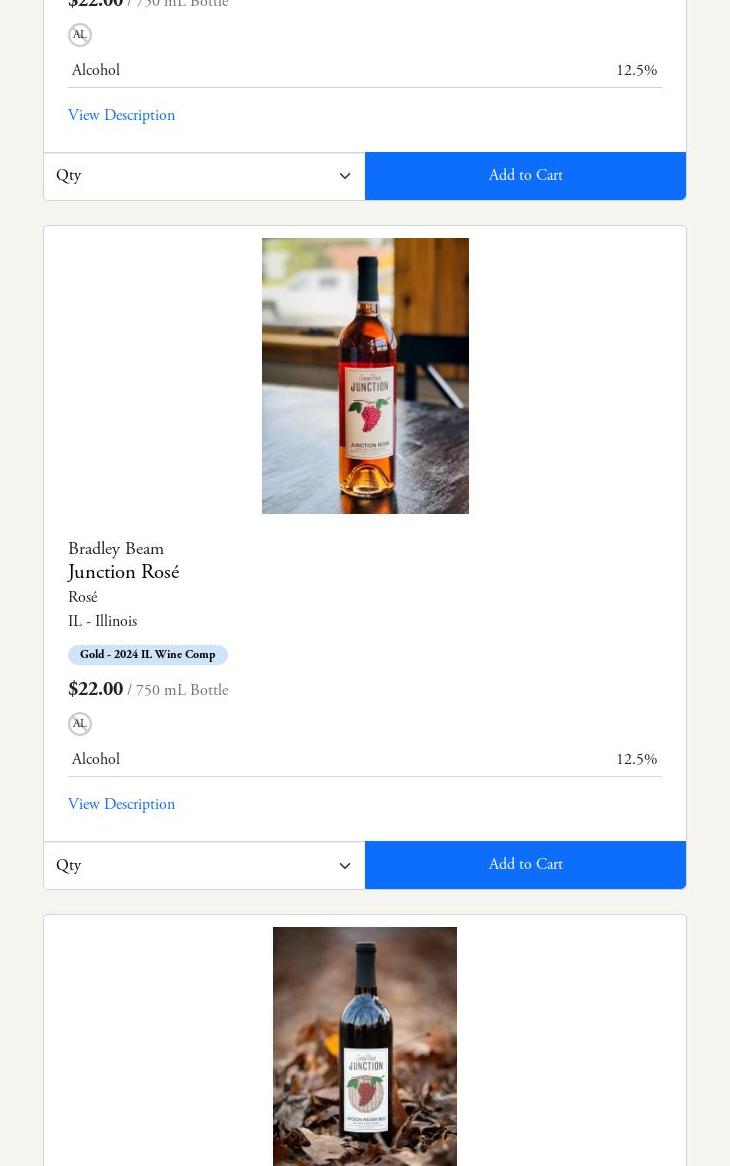The height and width of the screenshot is (1166, 730).
Task: View Description of the first product
Action: 121,115
